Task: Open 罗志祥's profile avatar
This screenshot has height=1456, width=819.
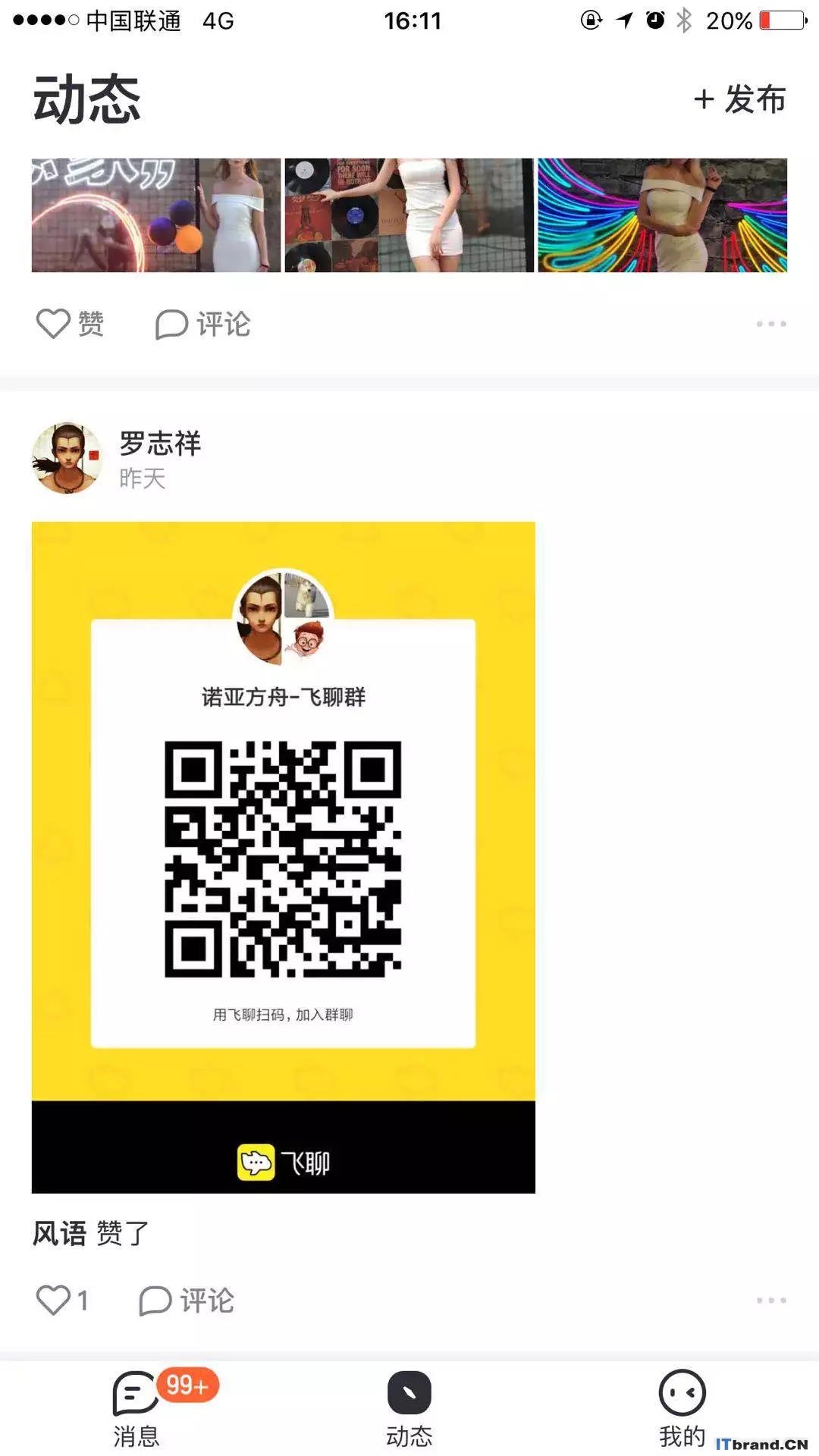Action: click(67, 458)
